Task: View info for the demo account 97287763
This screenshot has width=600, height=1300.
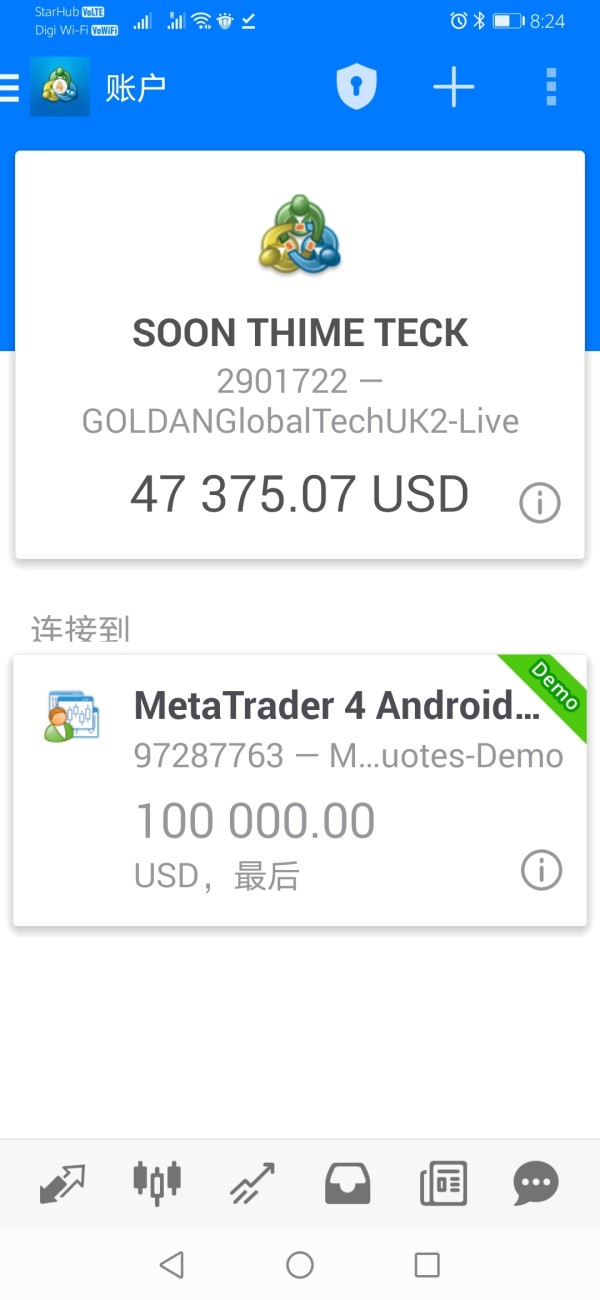Action: 541,870
